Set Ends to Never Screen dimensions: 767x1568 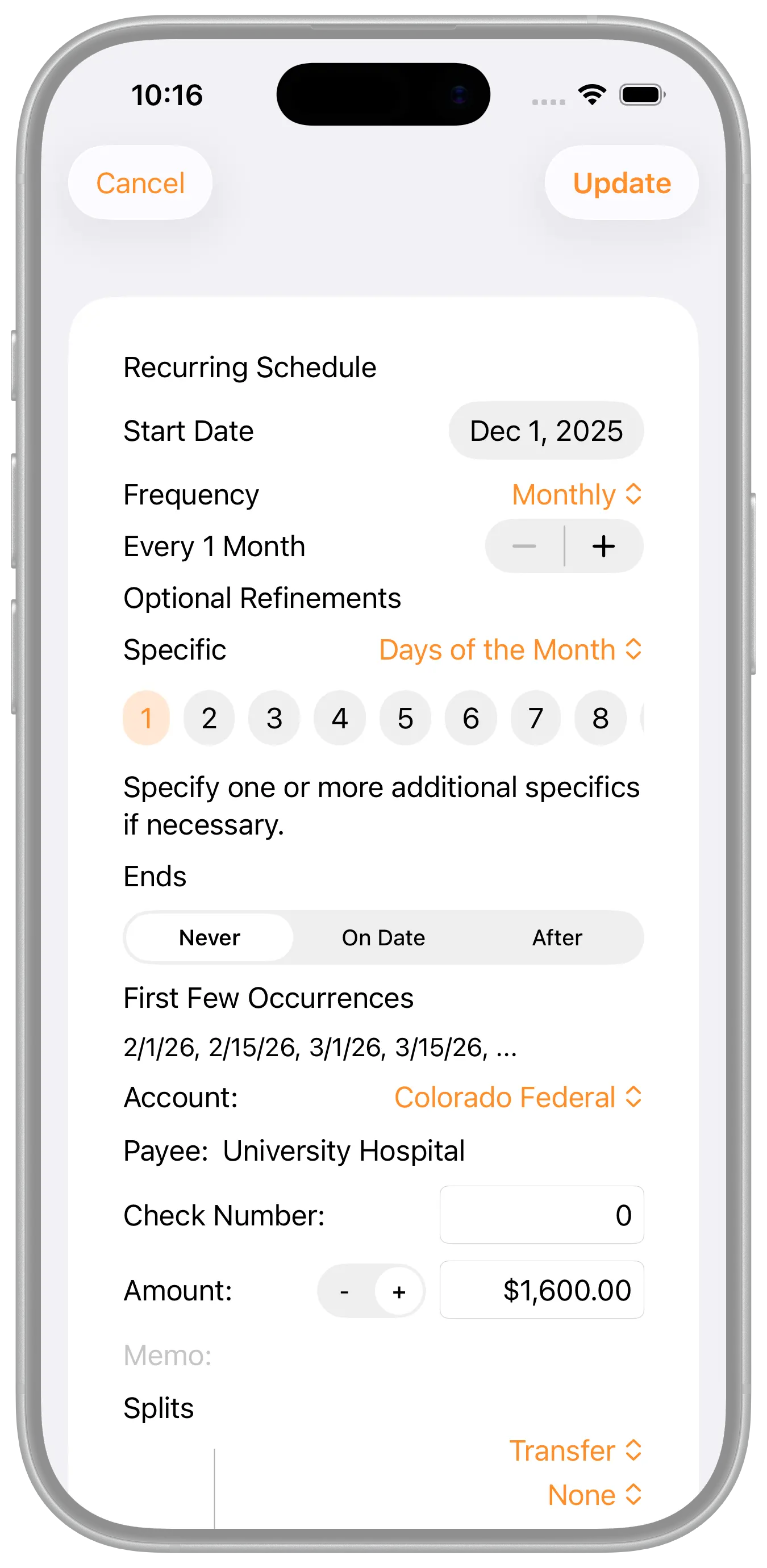[210, 937]
